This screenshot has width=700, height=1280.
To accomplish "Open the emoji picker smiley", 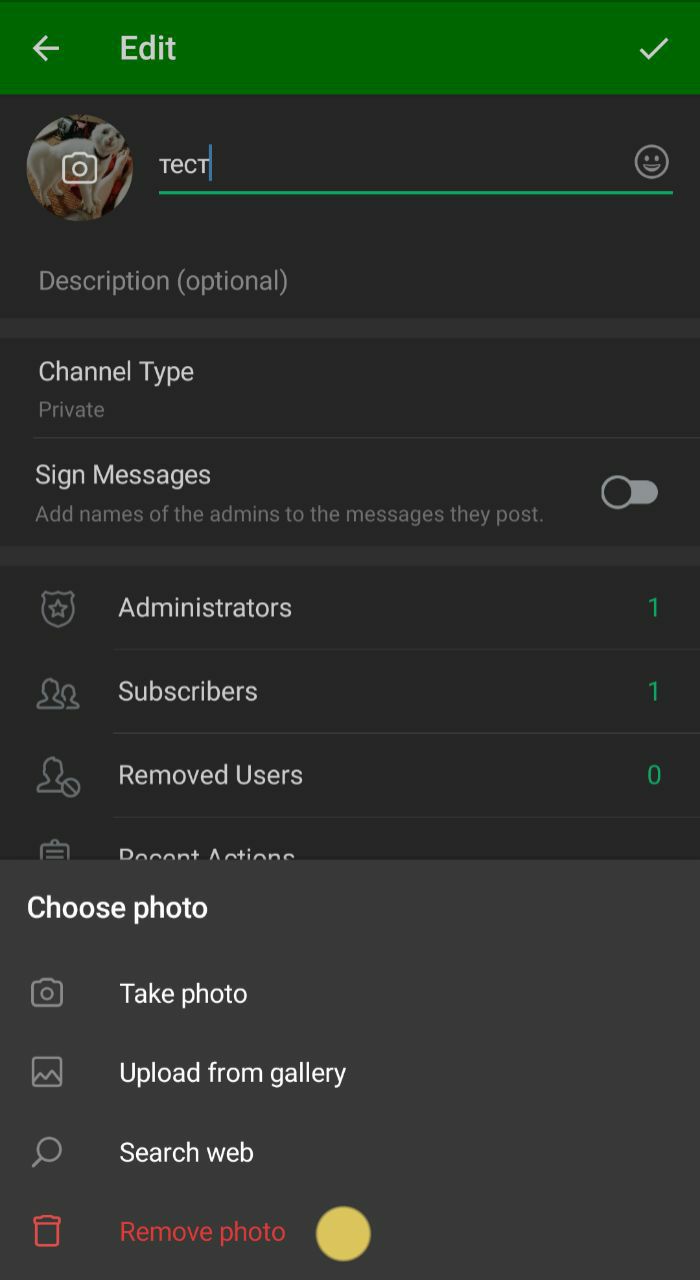I will tap(651, 162).
